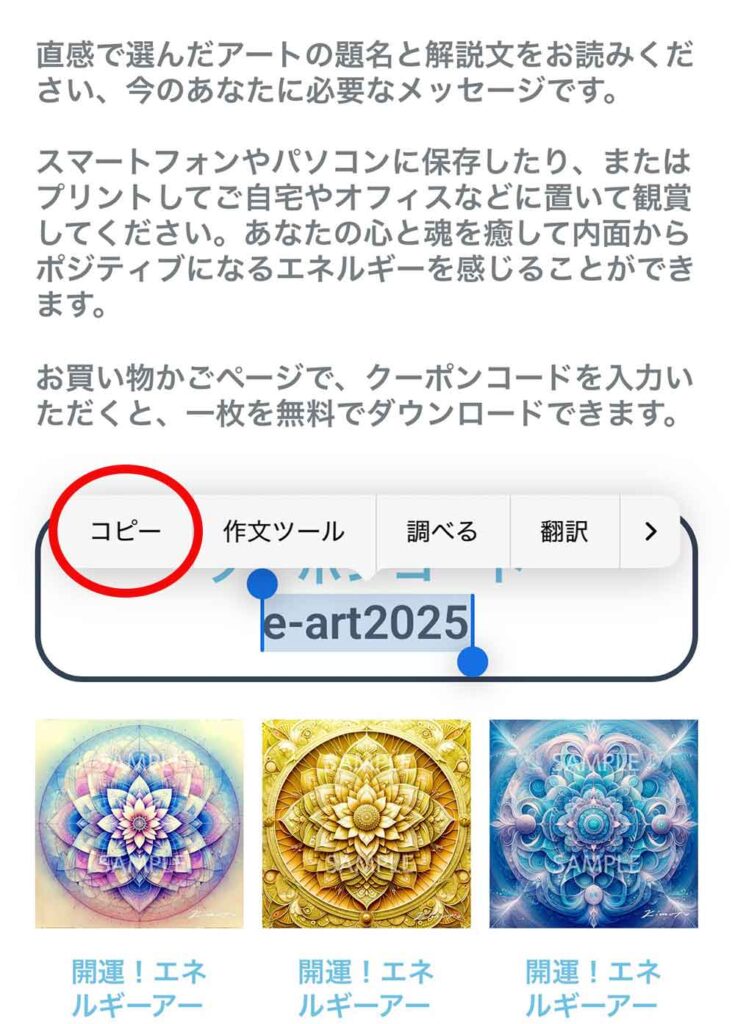Tap コピー in the selection menu

[125, 531]
